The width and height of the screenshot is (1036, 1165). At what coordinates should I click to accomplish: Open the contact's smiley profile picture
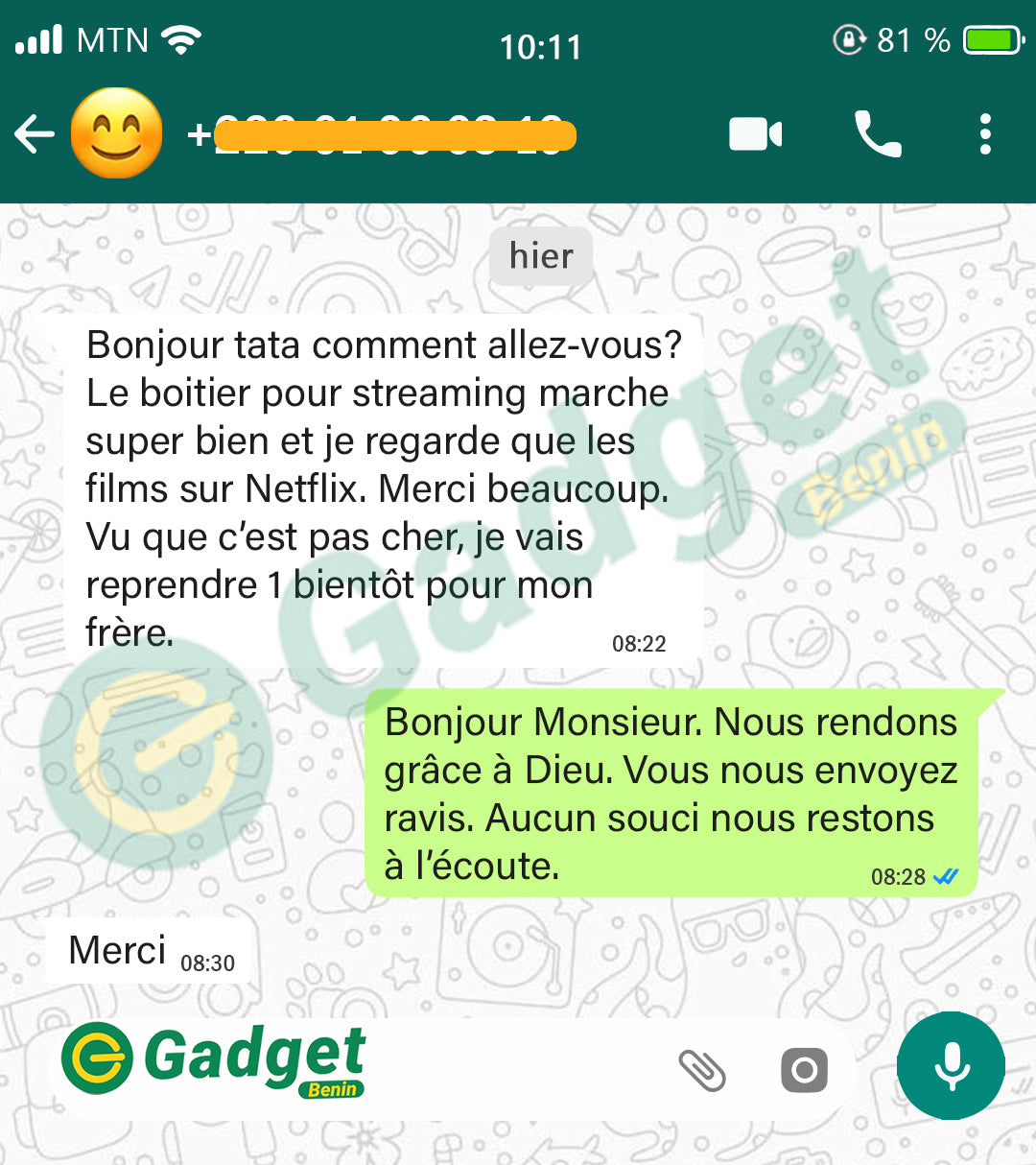[x=116, y=134]
